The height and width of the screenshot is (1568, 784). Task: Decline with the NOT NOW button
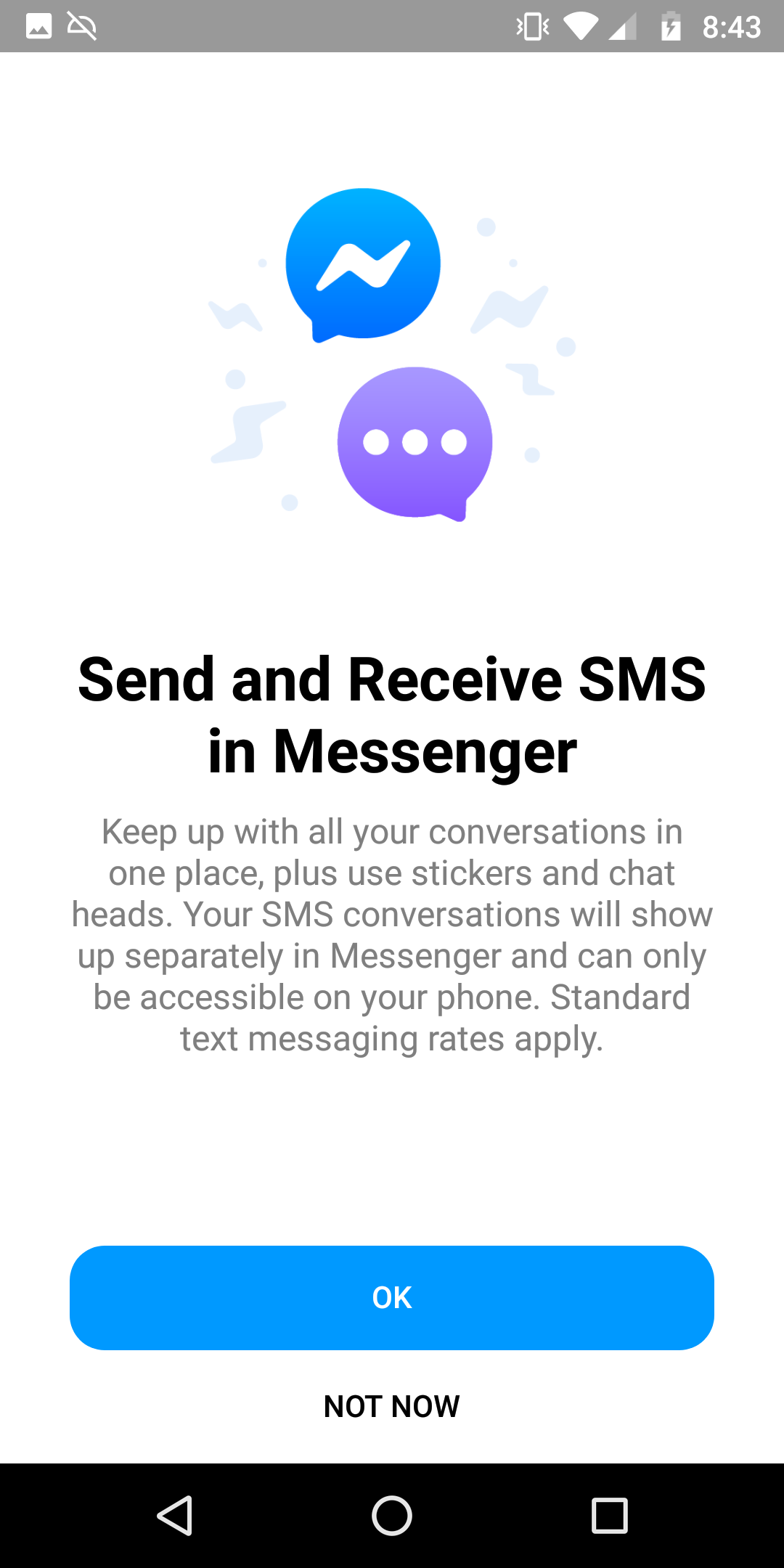[392, 1406]
